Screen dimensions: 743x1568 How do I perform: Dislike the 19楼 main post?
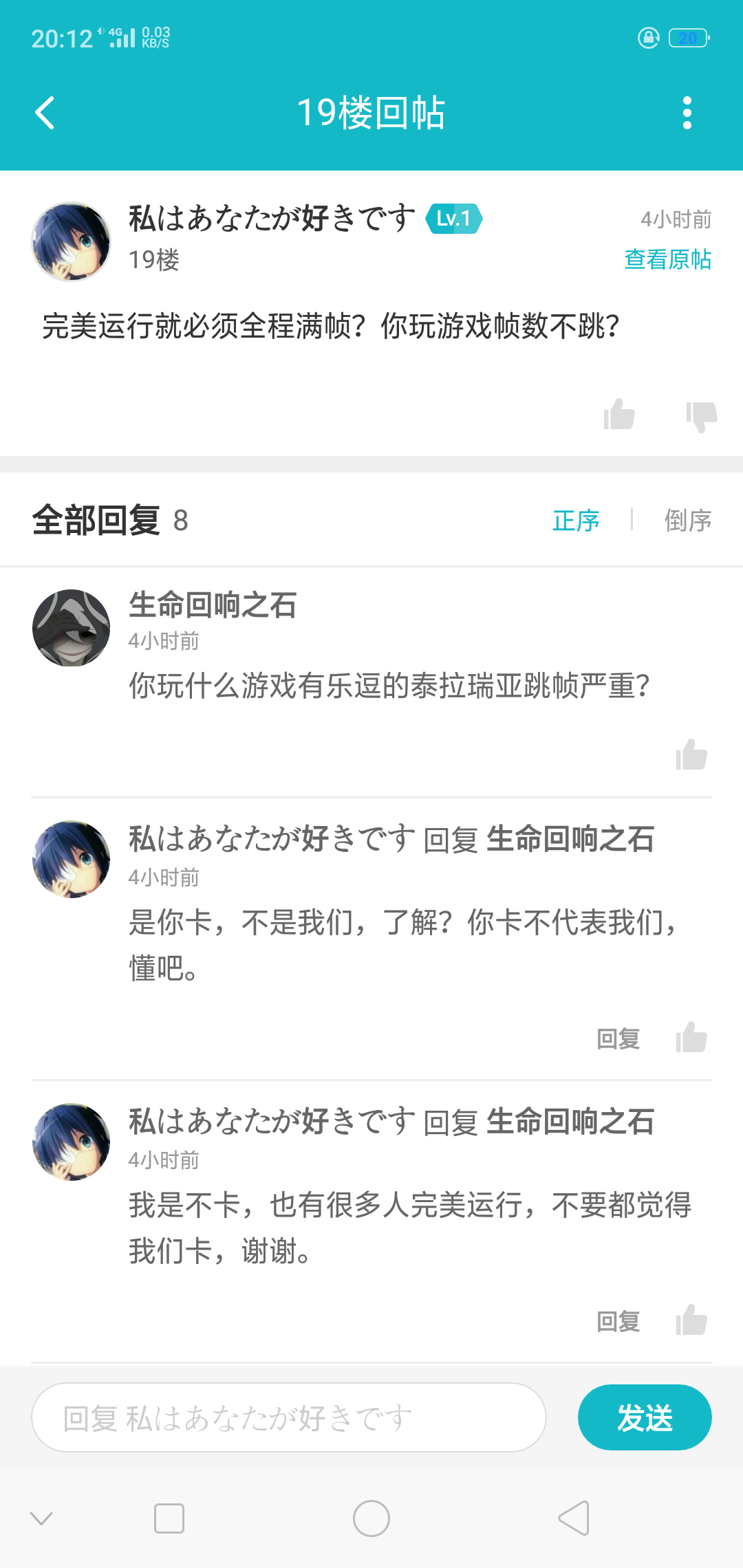point(701,415)
